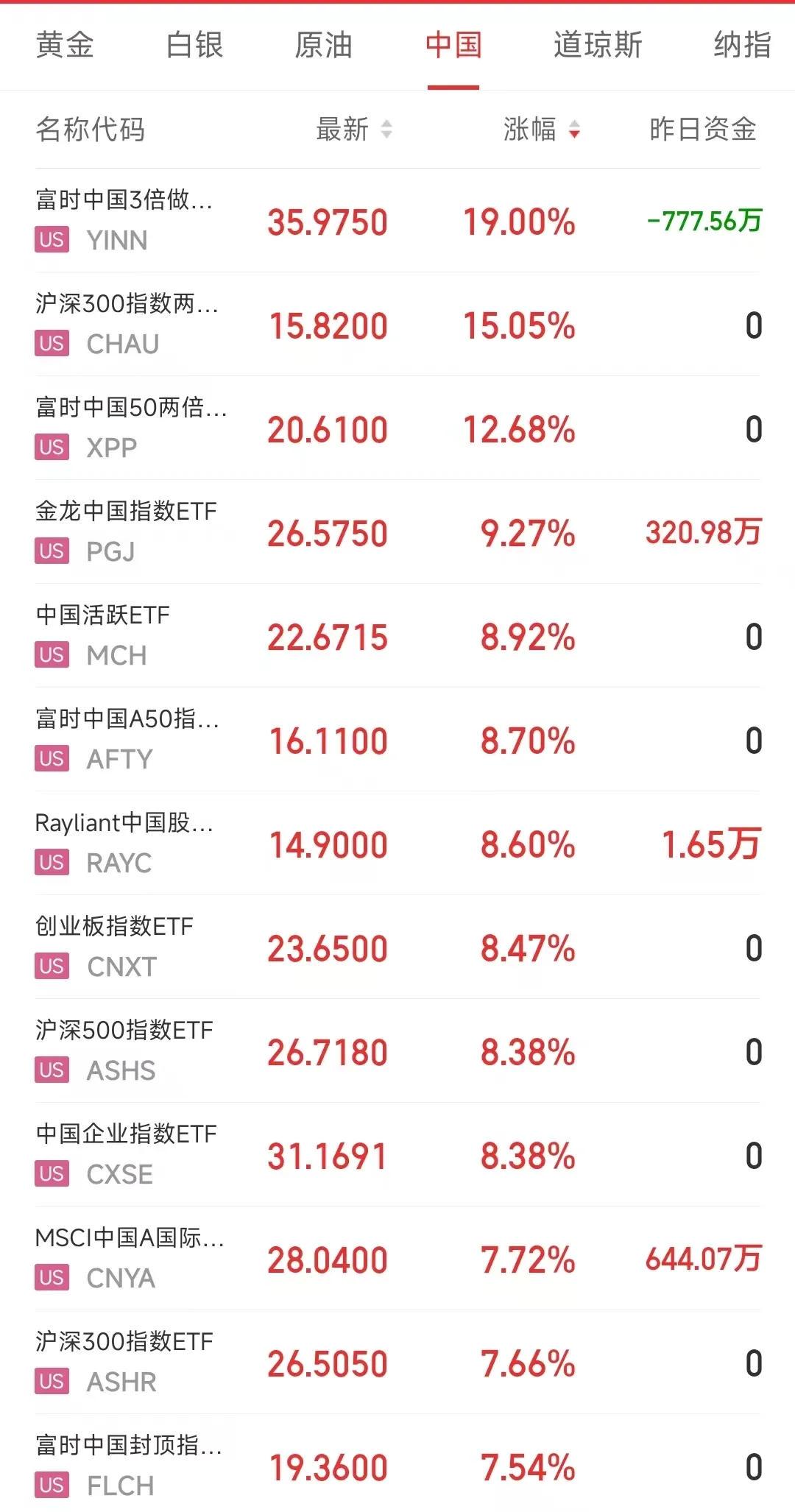Select 沪深500指数ETF ASHS
Screen dimensions: 795x1512
click(397, 1050)
